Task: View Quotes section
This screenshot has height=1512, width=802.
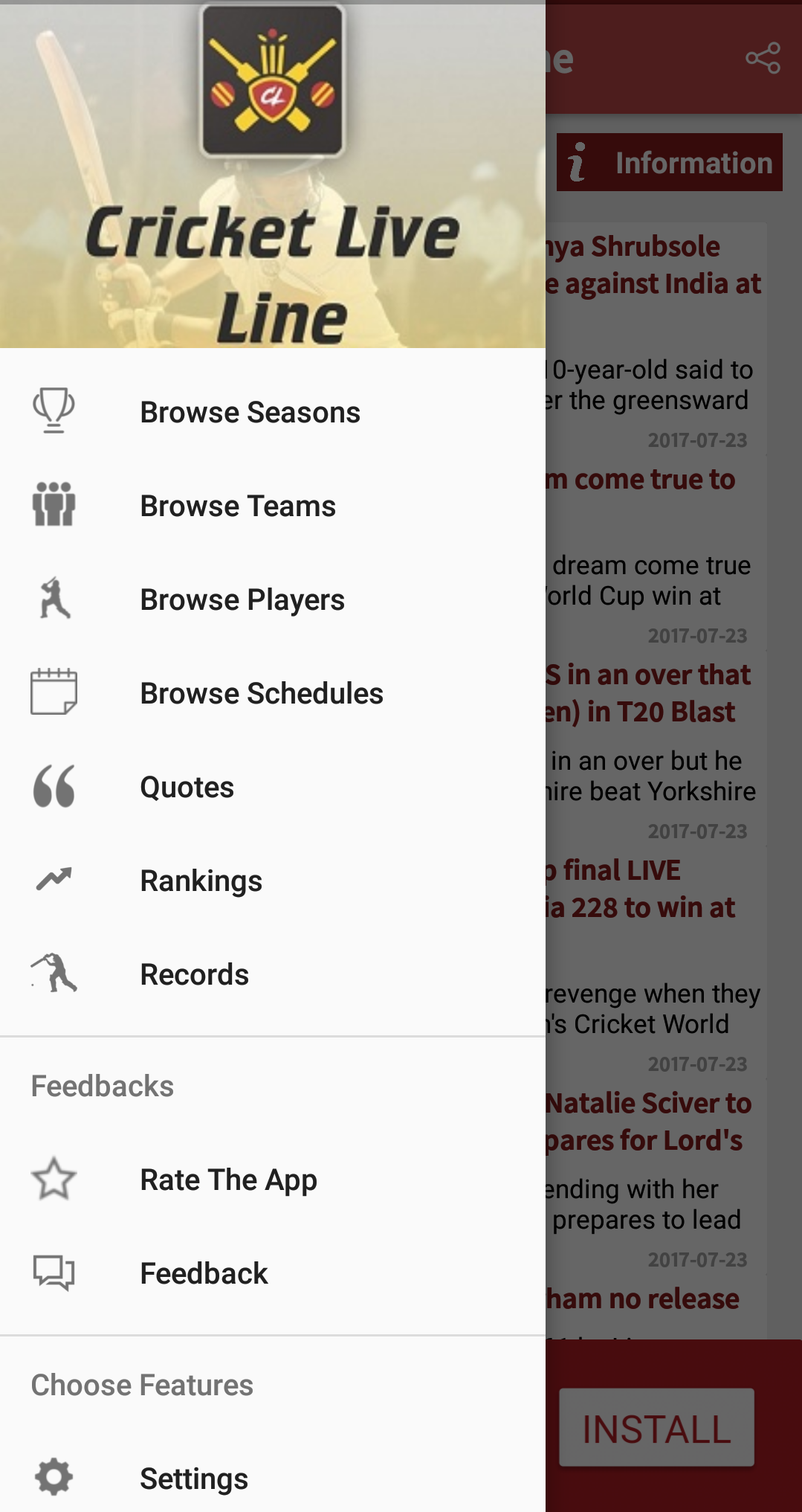Action: point(272,787)
